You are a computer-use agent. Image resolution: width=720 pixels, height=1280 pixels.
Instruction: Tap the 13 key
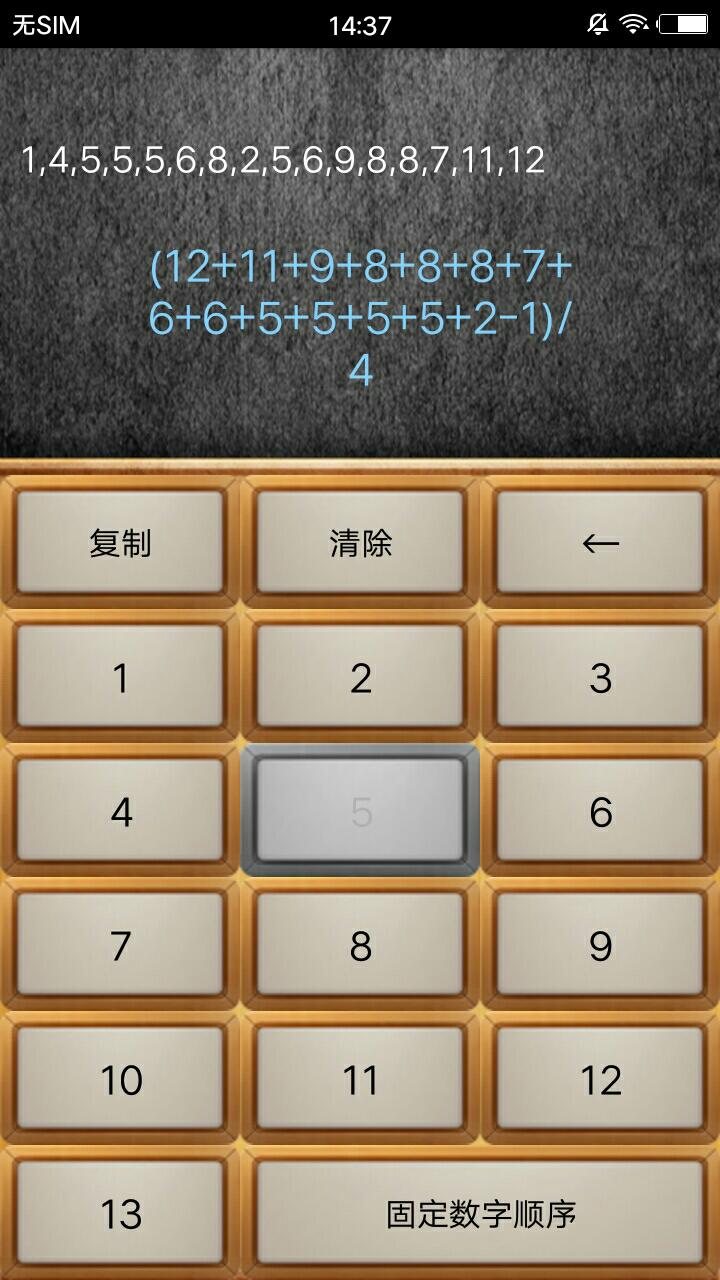[120, 1213]
